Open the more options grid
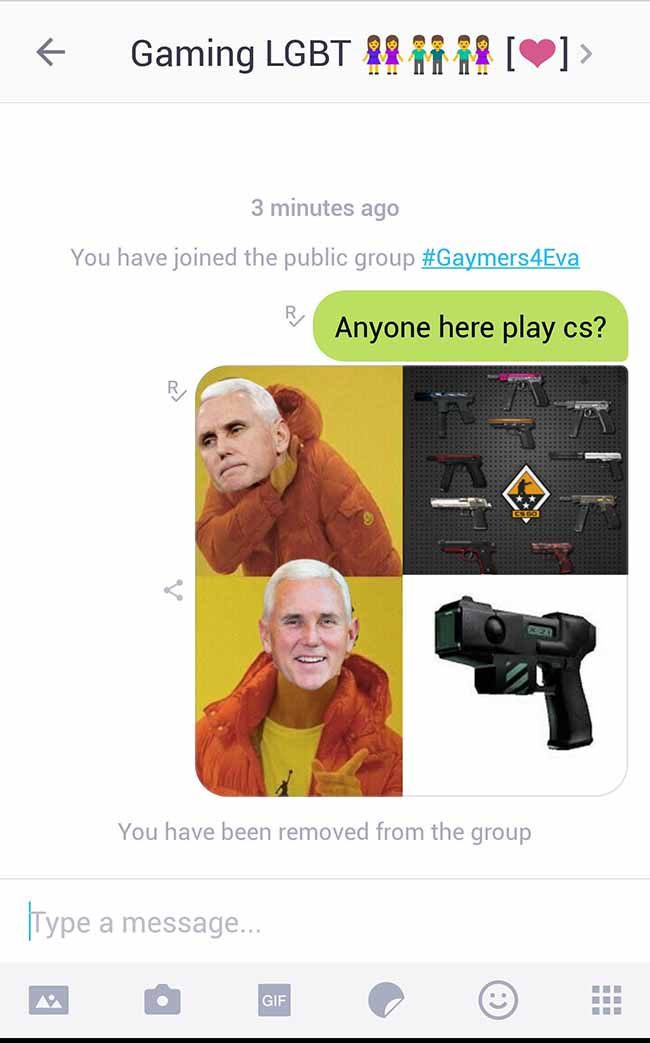 coord(607,1000)
